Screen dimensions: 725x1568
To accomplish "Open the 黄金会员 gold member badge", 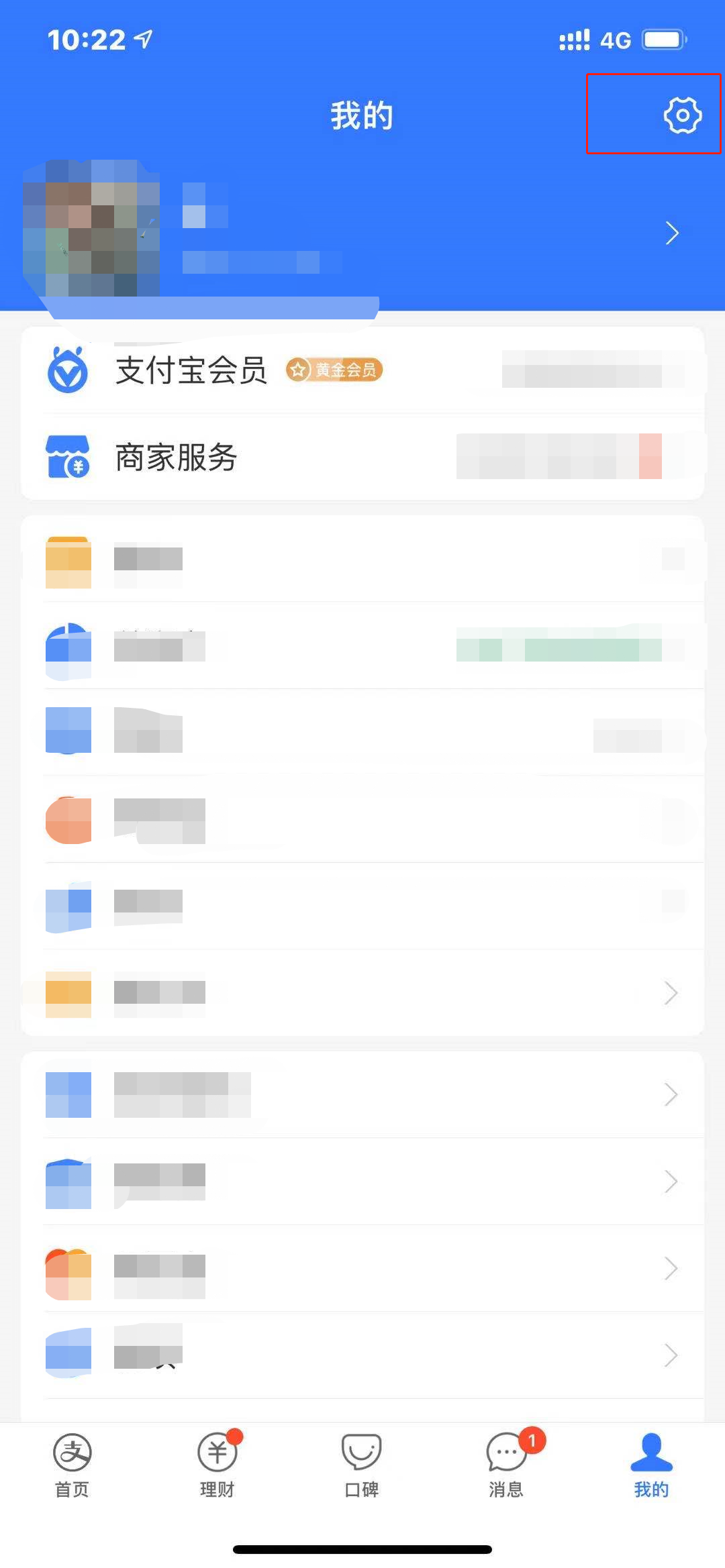I will (334, 370).
